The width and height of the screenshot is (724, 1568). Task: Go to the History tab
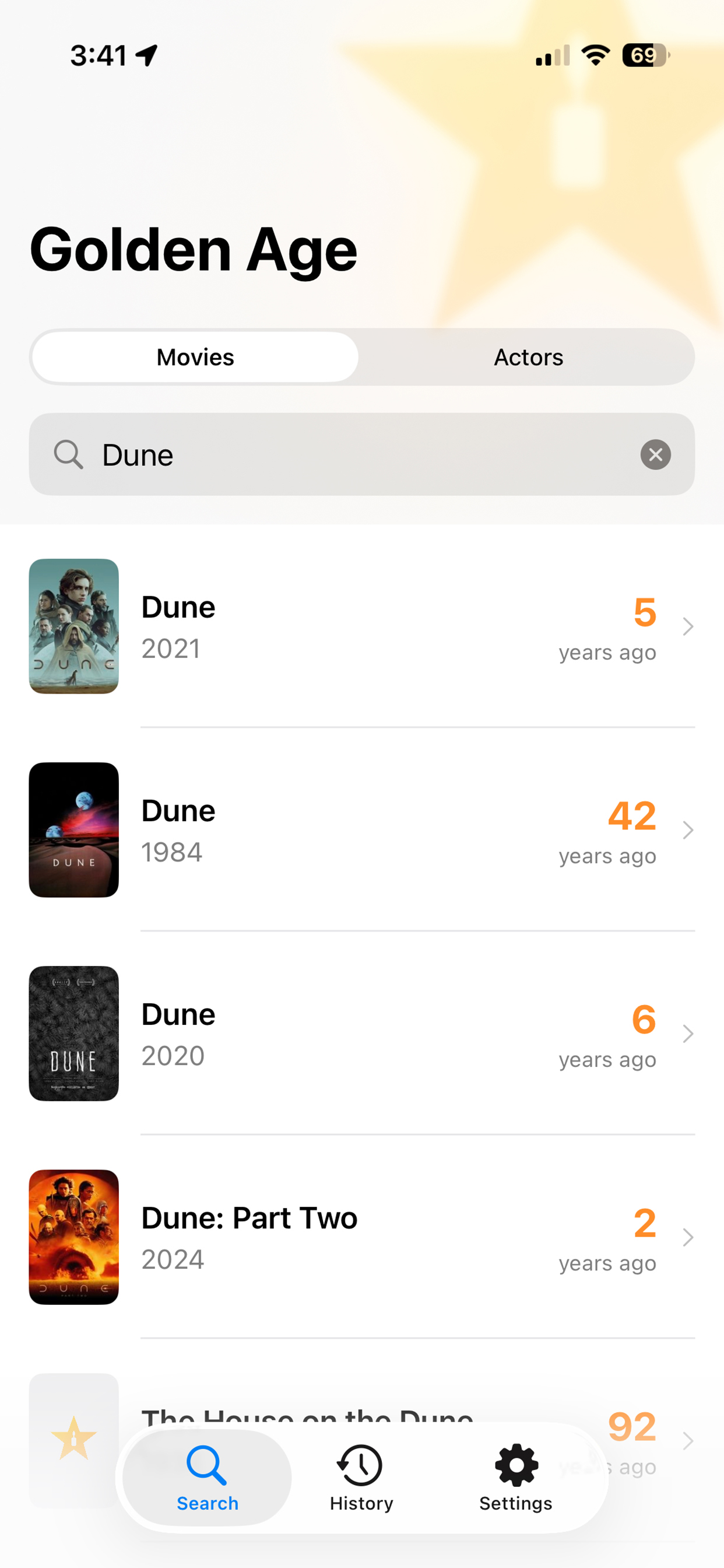[361, 1476]
